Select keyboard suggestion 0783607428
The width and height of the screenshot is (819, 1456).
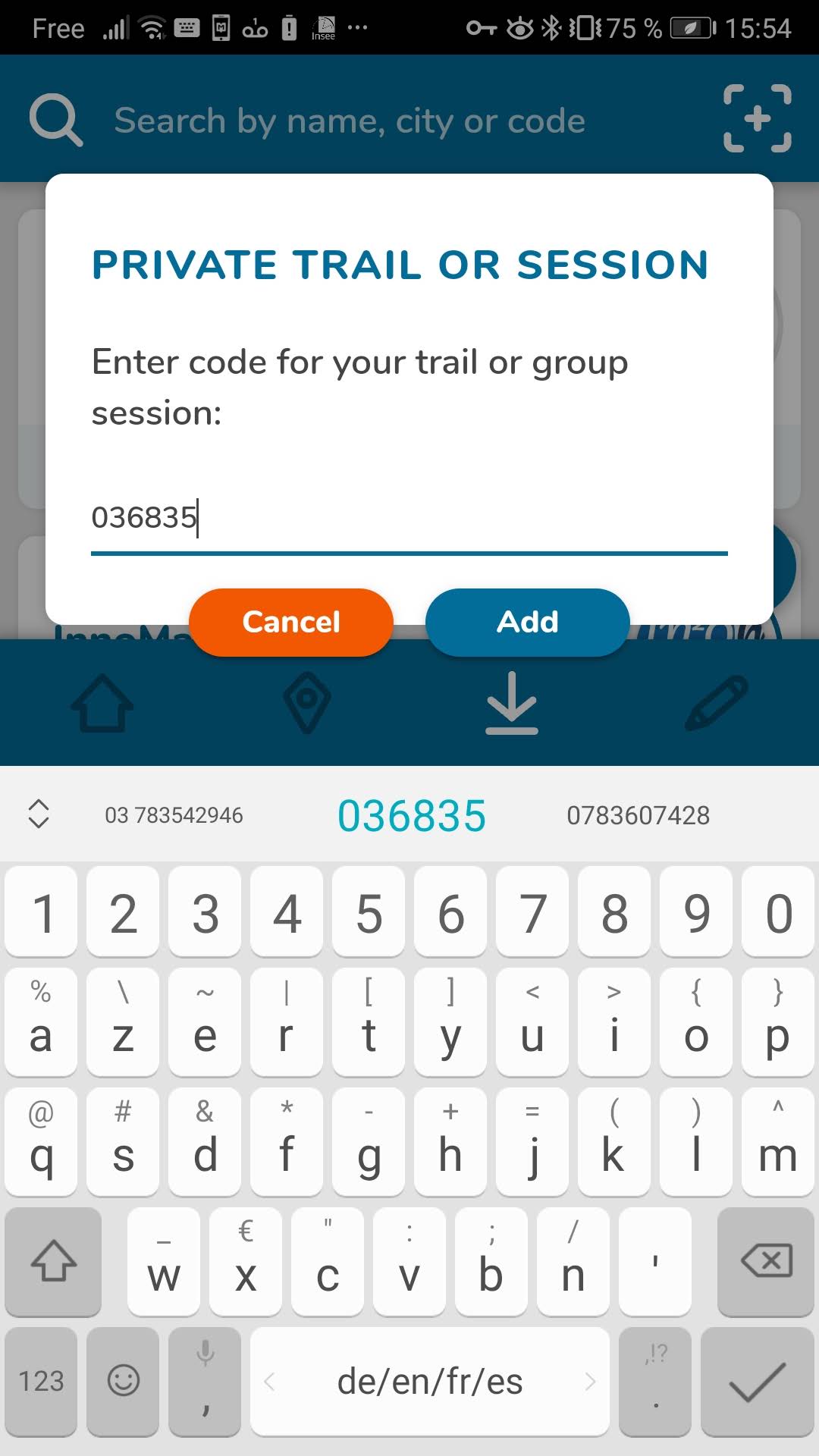tap(638, 816)
